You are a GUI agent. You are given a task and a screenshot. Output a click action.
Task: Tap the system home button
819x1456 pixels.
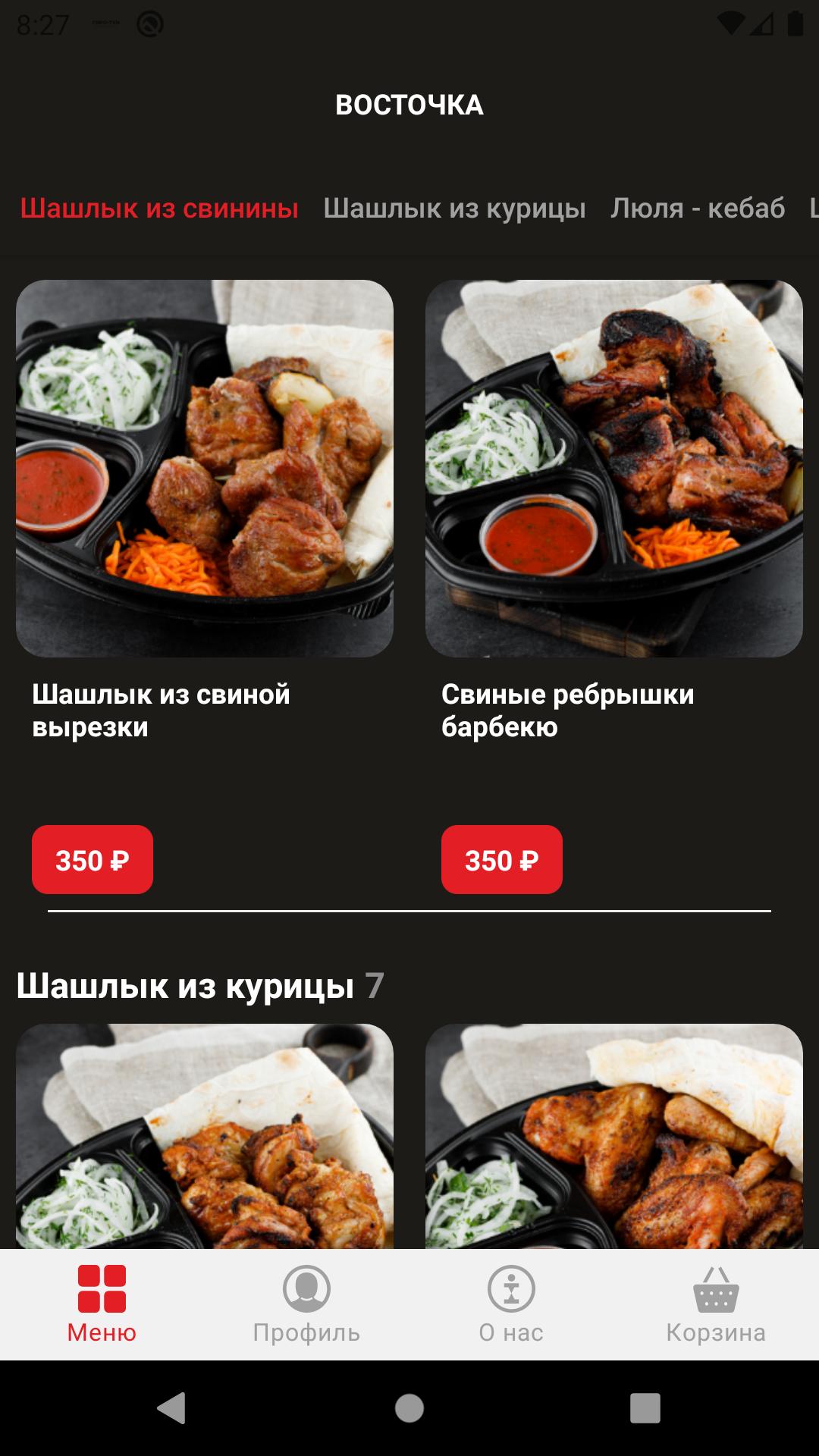[x=409, y=1408]
